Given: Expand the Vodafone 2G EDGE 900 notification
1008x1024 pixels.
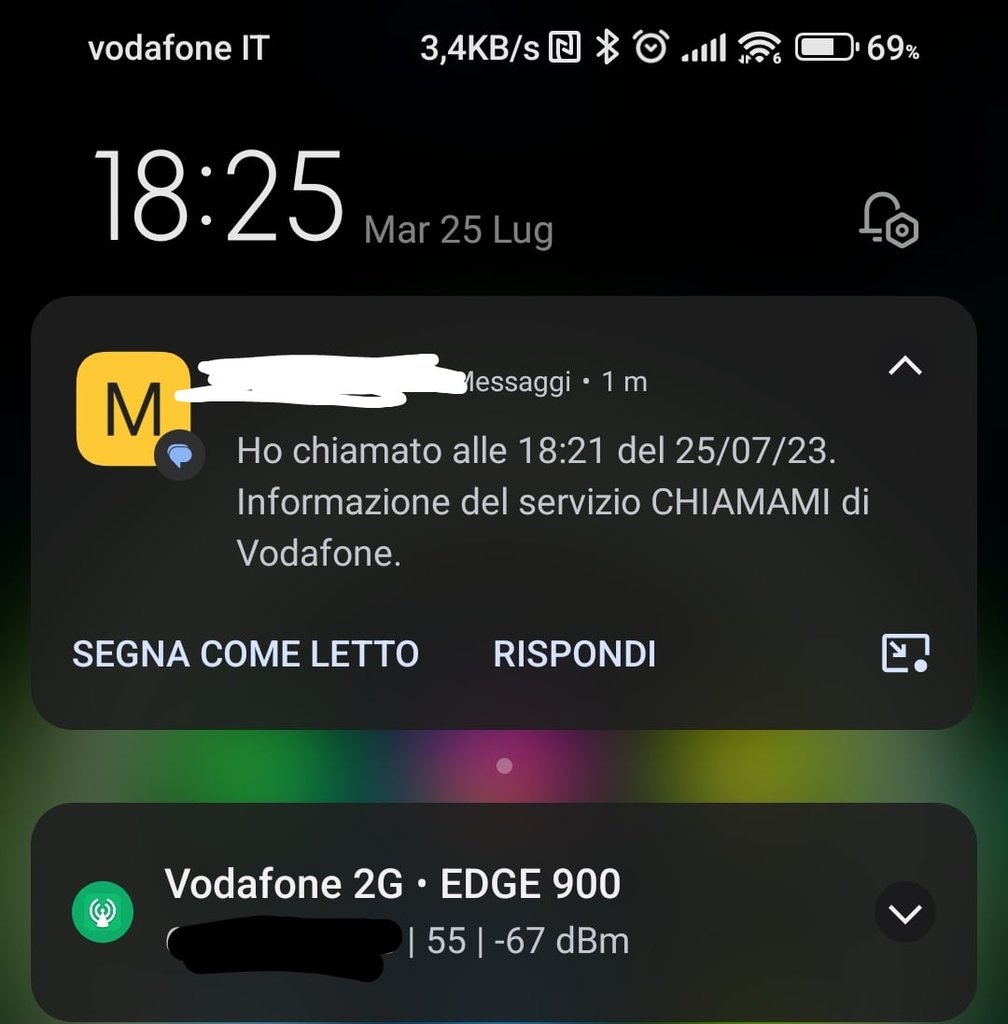Looking at the screenshot, I should pos(905,912).
